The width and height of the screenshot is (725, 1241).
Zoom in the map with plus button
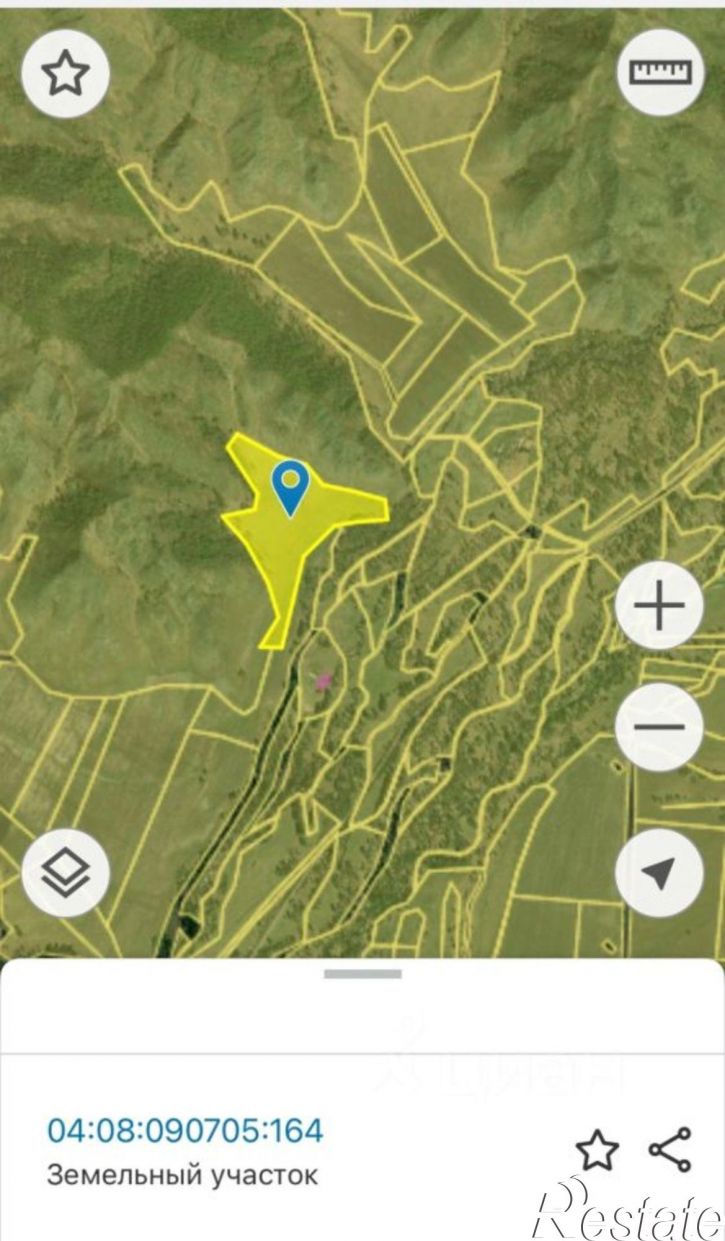pyautogui.click(x=659, y=605)
